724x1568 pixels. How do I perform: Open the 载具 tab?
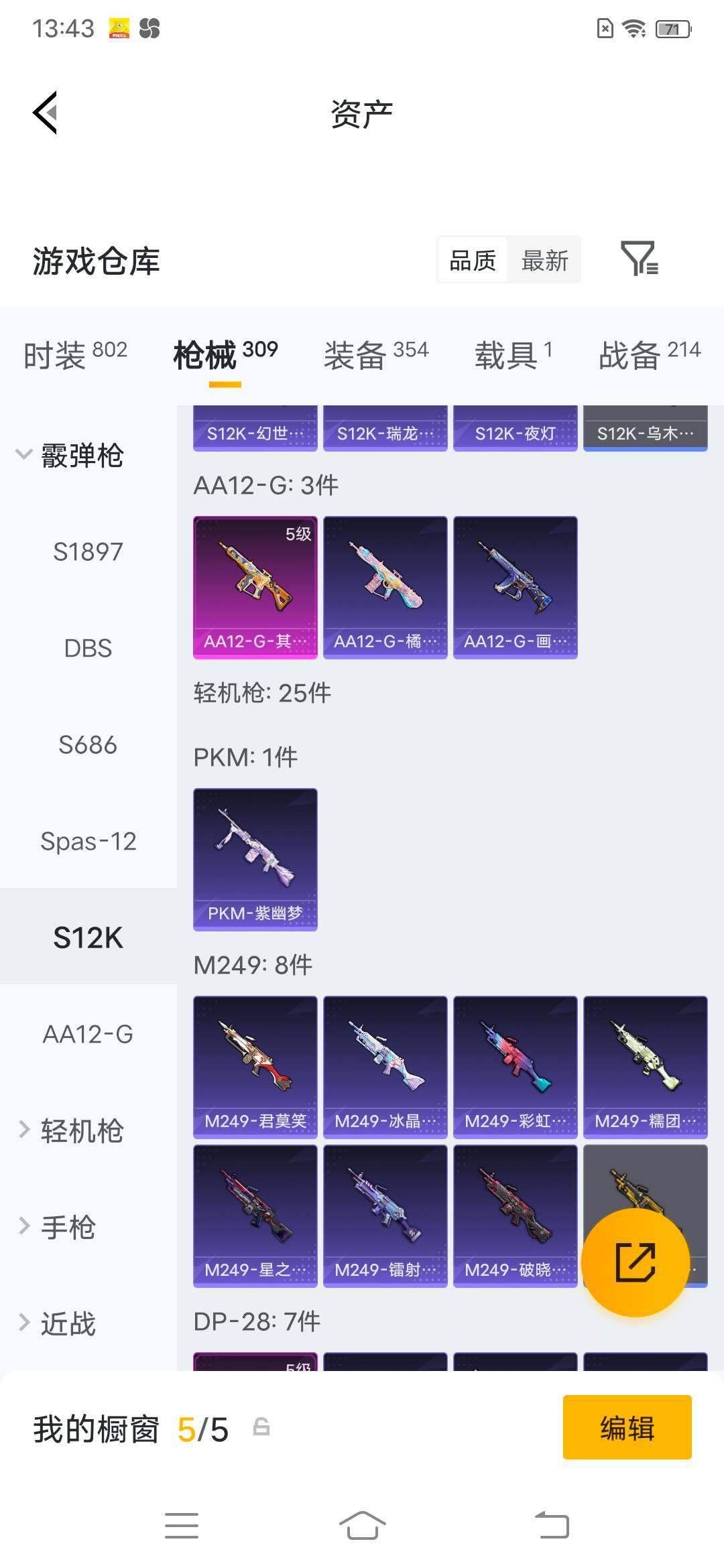tap(514, 354)
